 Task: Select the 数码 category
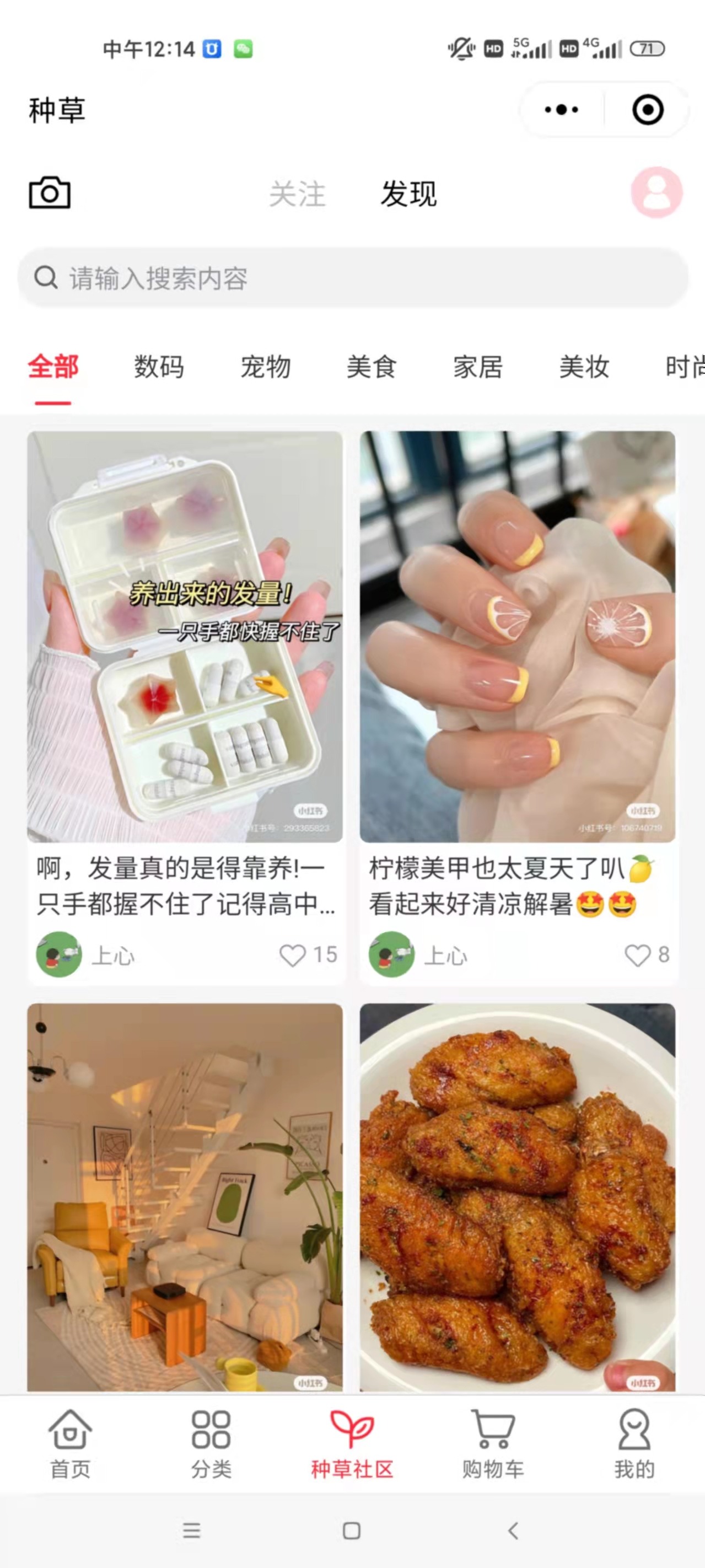point(159,367)
